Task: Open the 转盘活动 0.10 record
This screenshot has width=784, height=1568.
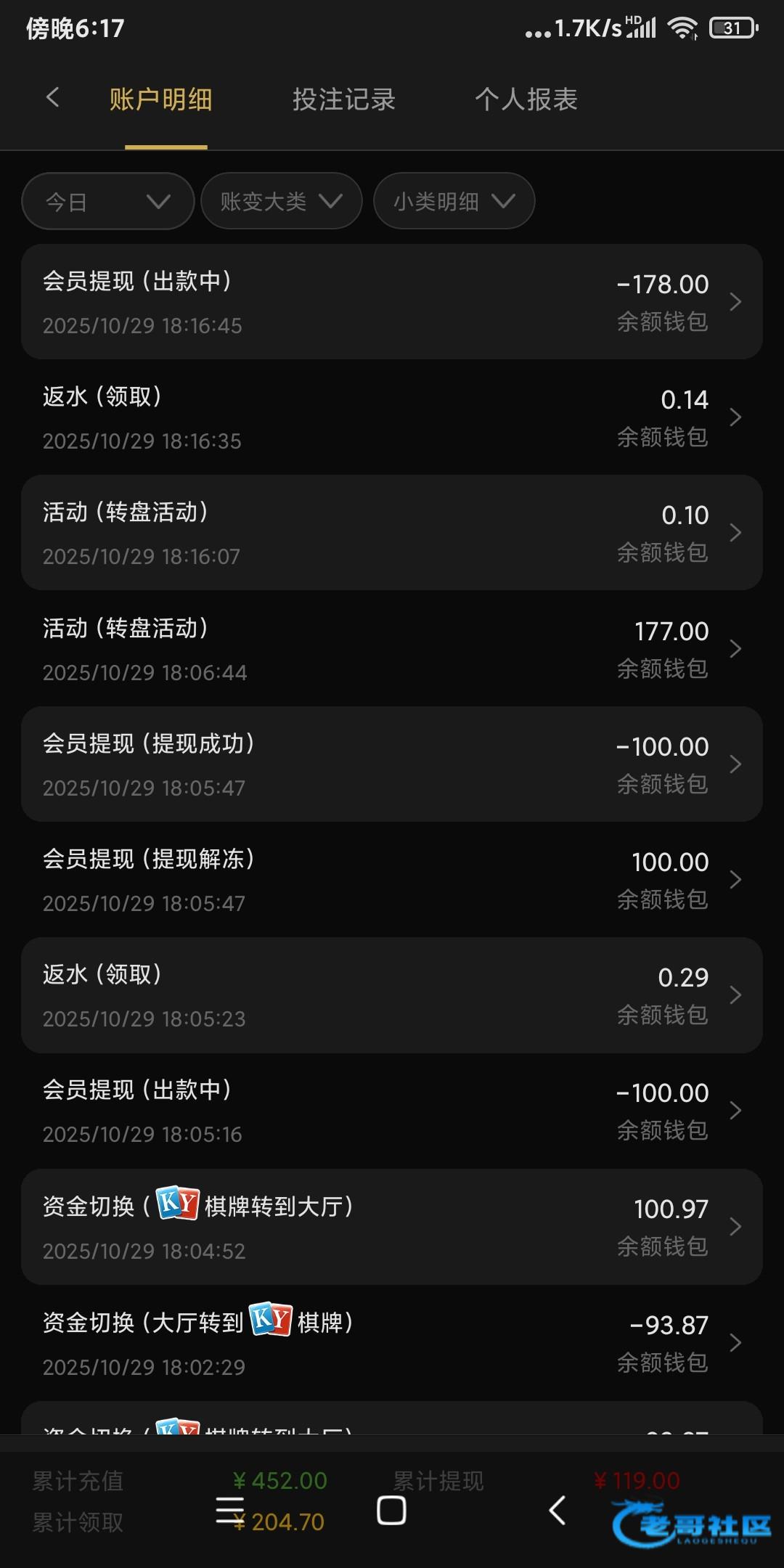Action: click(392, 532)
